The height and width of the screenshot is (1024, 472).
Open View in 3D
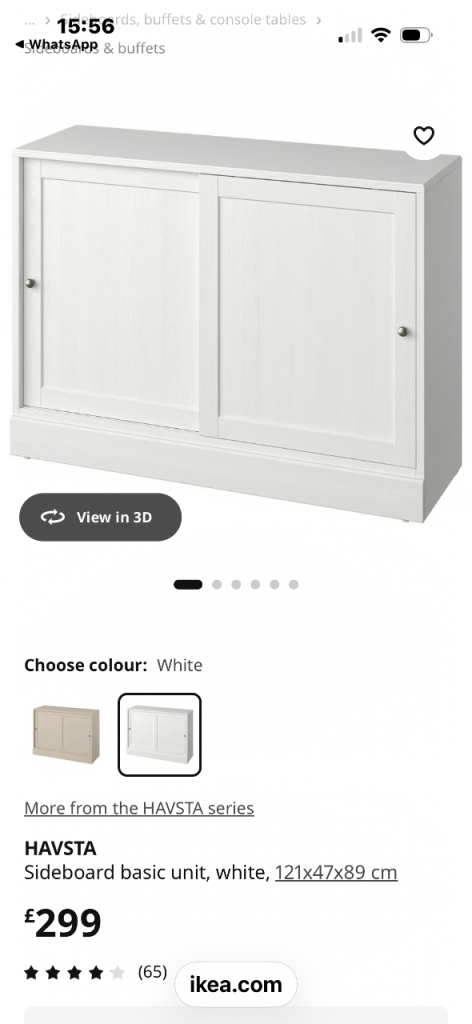click(x=100, y=517)
